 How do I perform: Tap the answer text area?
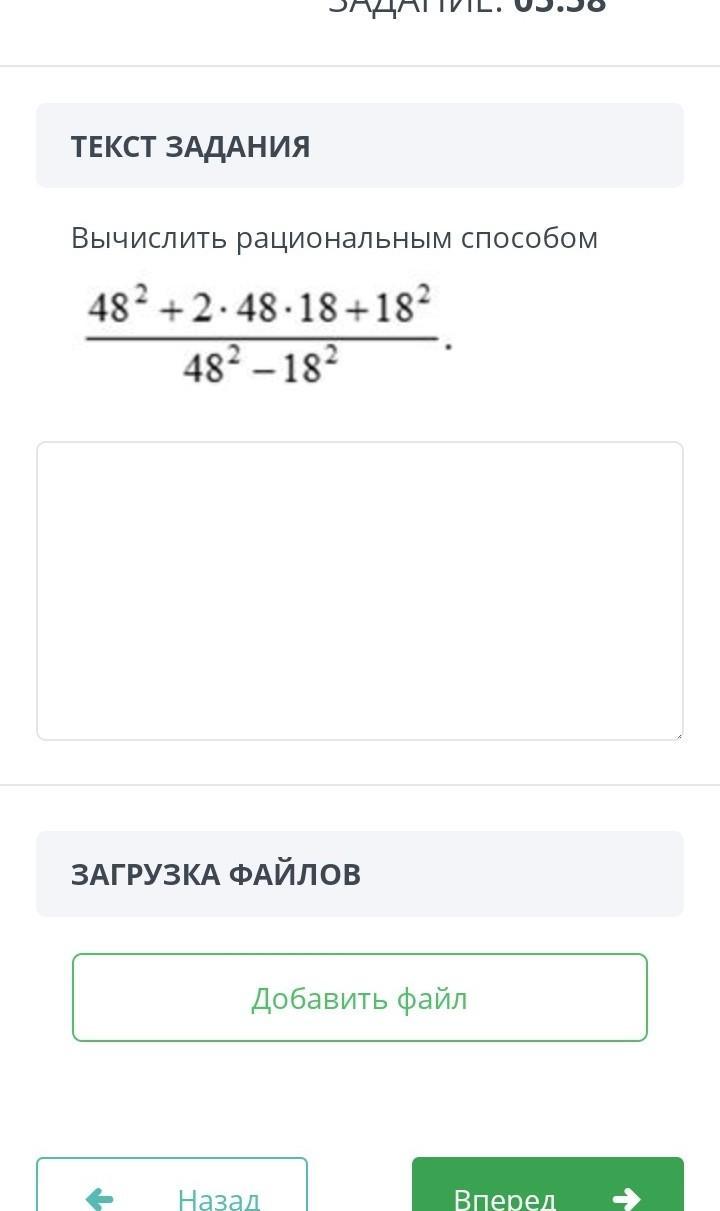(x=360, y=590)
